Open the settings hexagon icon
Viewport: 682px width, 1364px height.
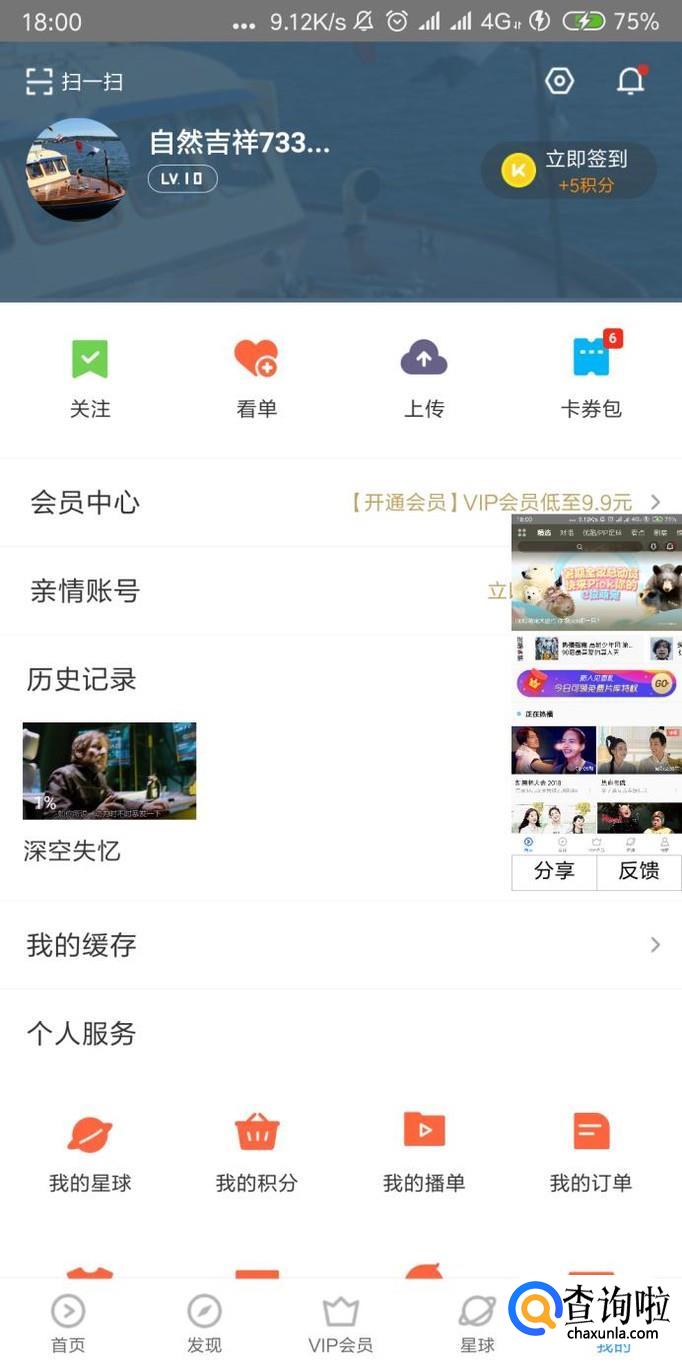pyautogui.click(x=559, y=81)
